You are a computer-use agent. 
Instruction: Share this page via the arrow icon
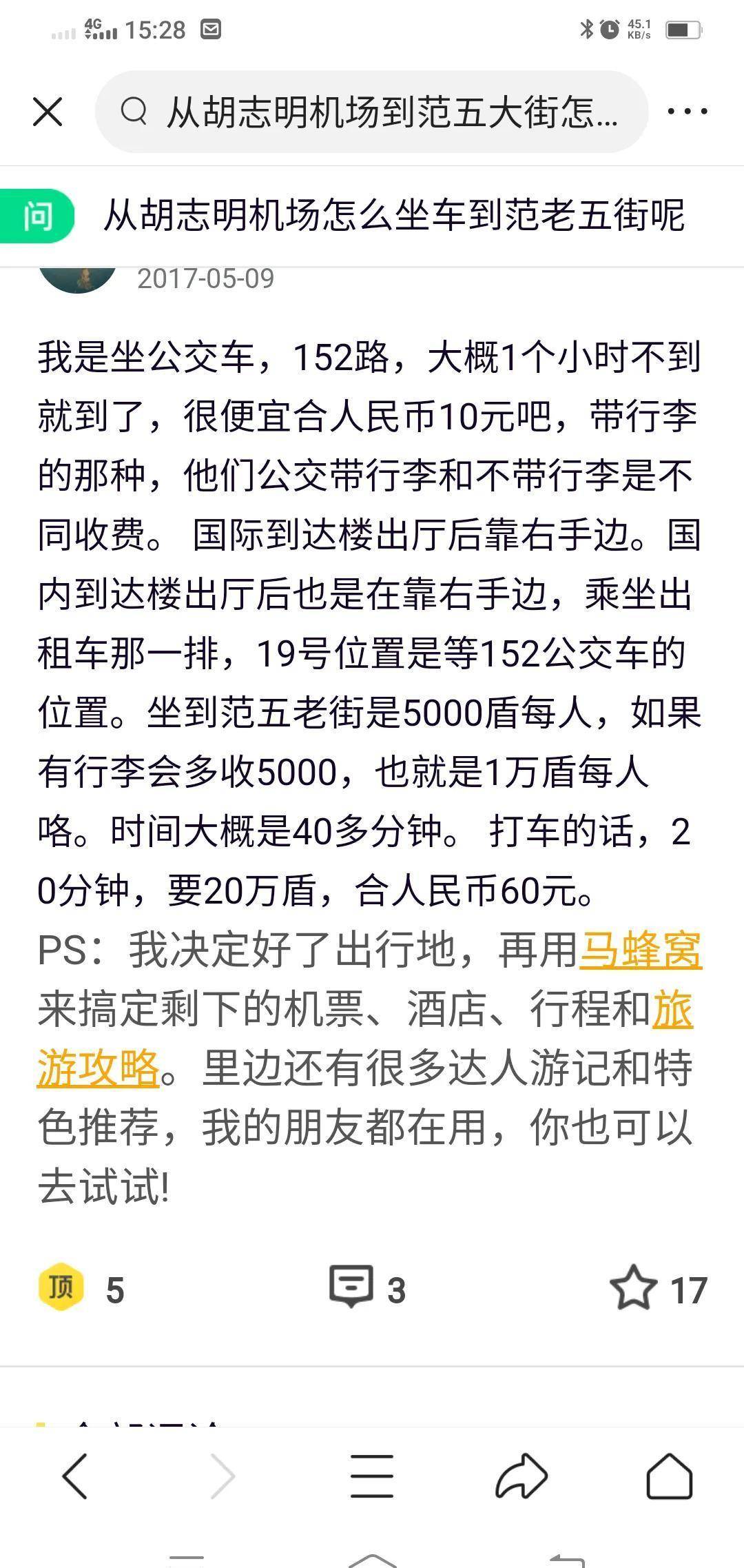click(521, 1476)
